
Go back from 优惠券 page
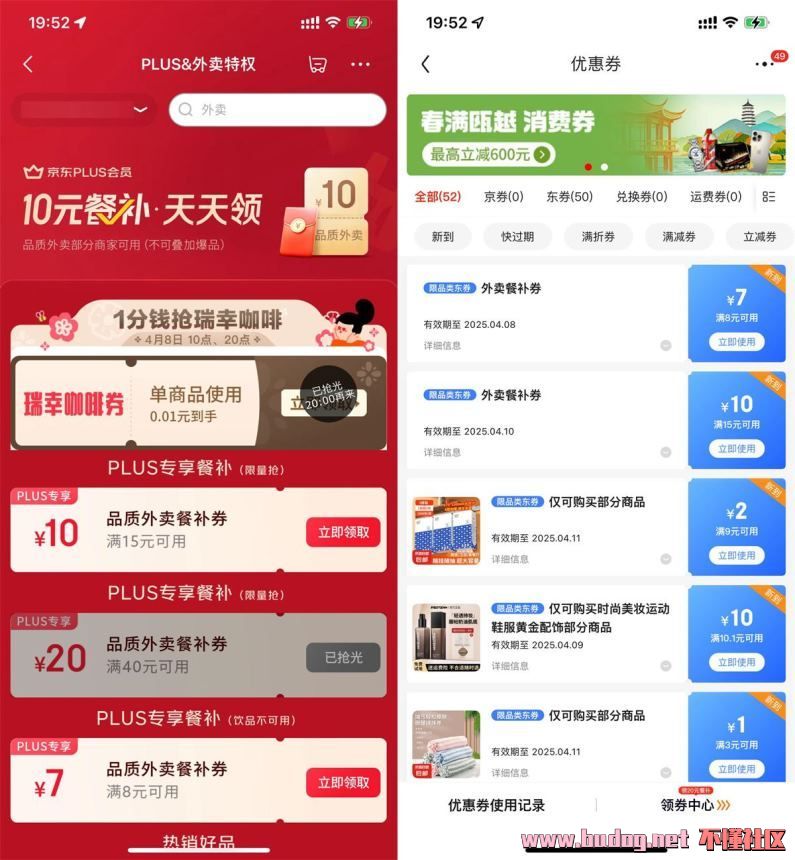click(425, 64)
